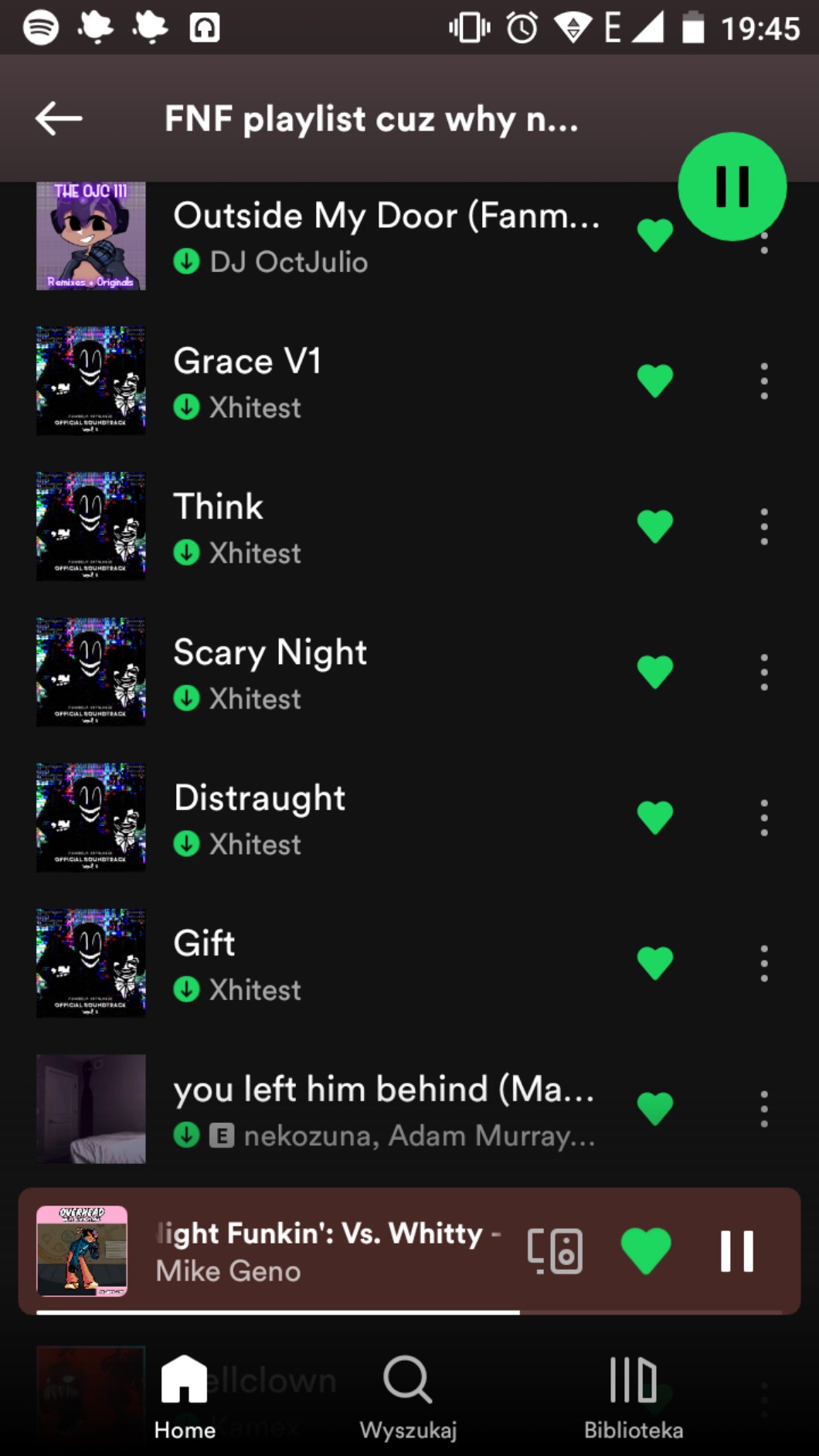Open device picker in the mini player
Image resolution: width=819 pixels, height=1456 pixels.
click(x=555, y=1250)
